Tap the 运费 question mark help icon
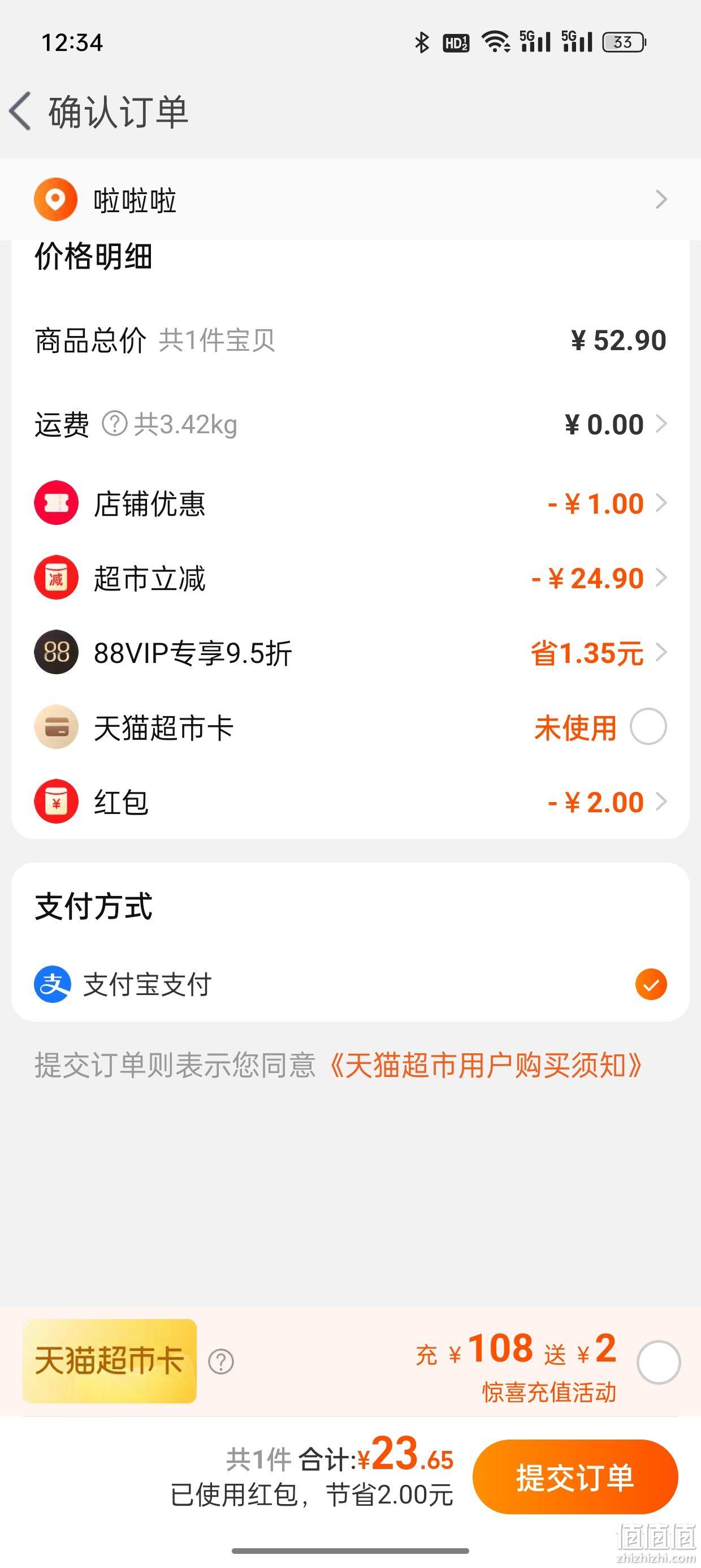Image resolution: width=701 pixels, height=1568 pixels. click(x=114, y=424)
